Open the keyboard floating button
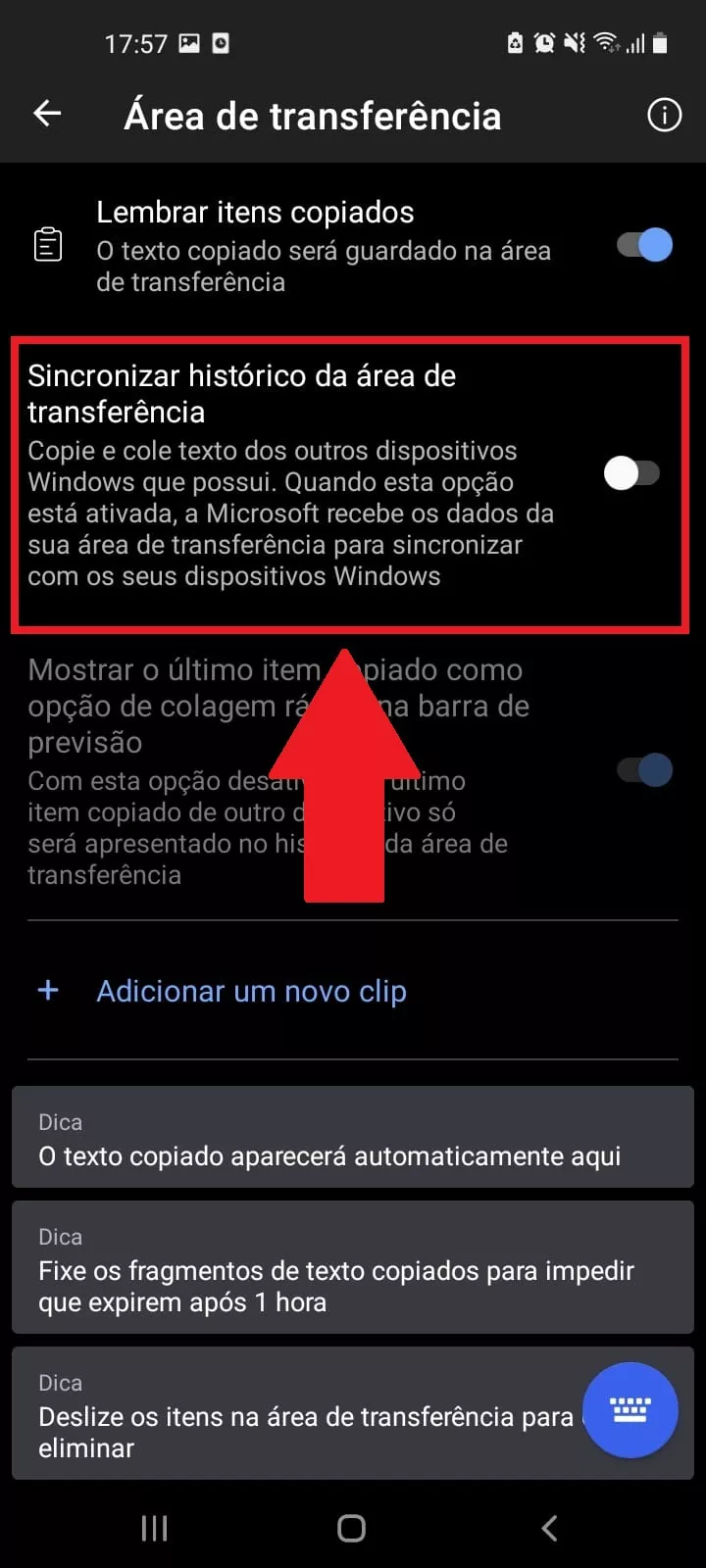This screenshot has height=1568, width=706. pos(630,1409)
